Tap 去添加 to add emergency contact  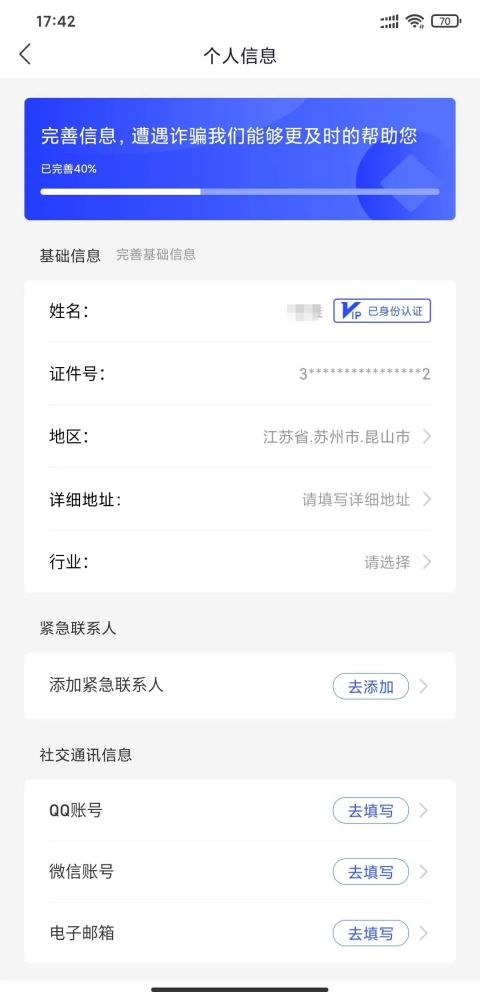click(370, 686)
